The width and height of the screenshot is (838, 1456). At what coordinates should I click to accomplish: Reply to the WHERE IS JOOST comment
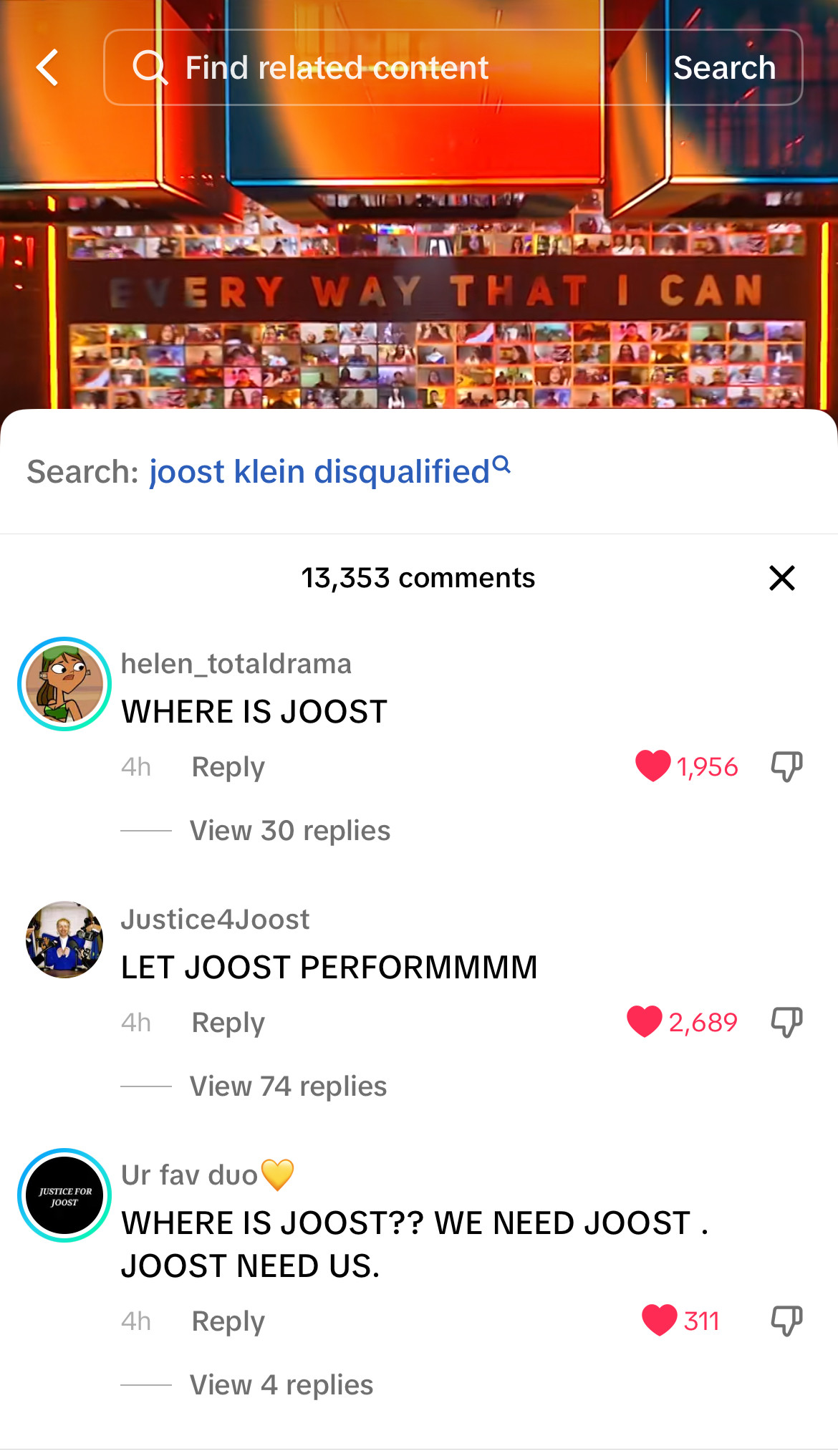click(x=228, y=767)
